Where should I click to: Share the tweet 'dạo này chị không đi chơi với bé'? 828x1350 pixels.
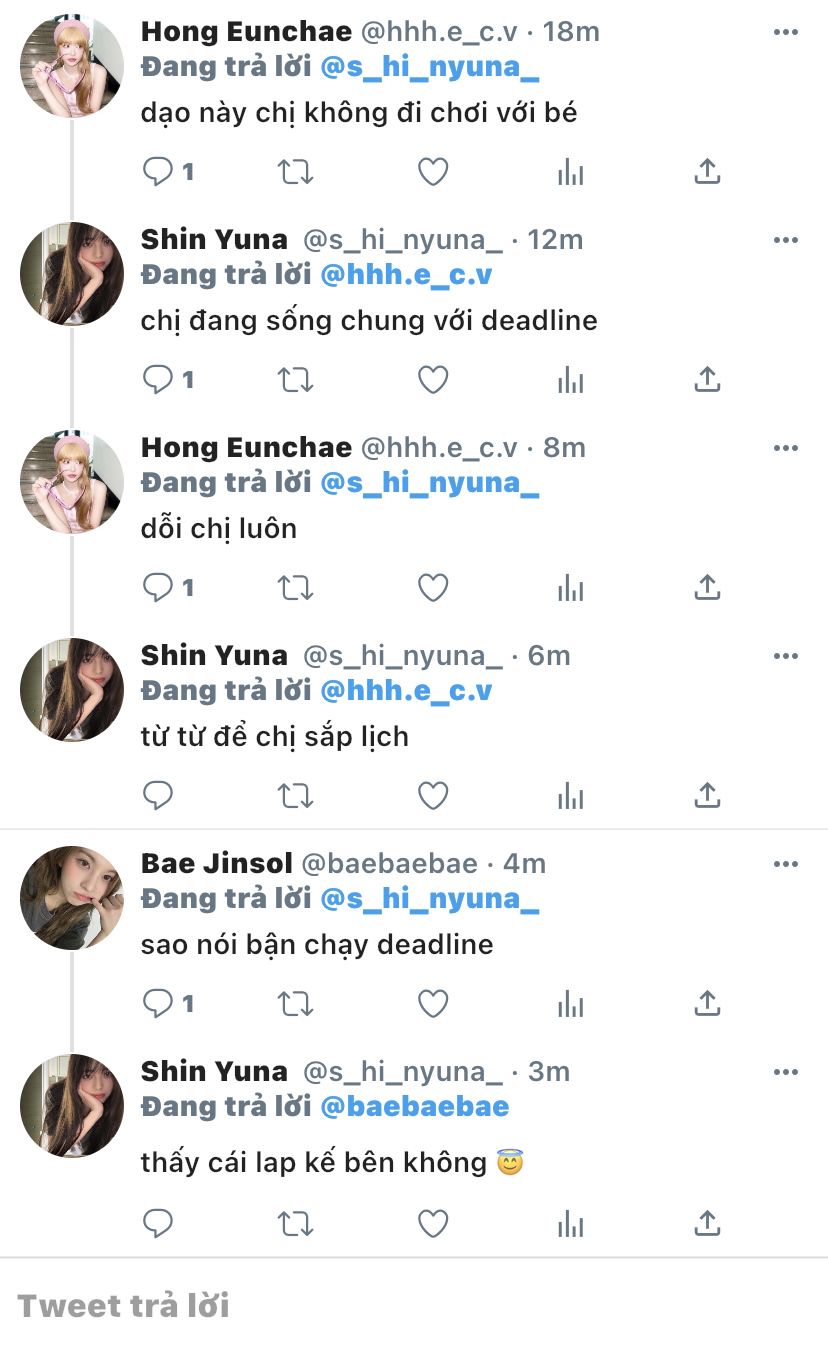pyautogui.click(x=707, y=172)
